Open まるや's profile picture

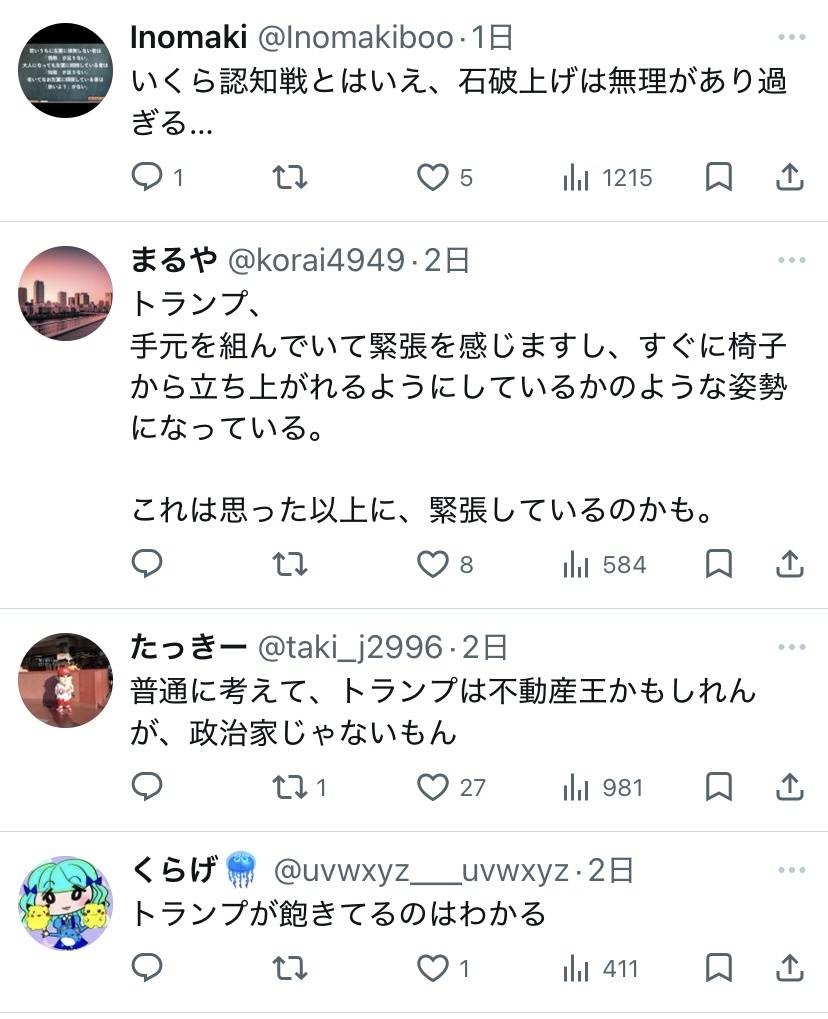tap(65, 293)
